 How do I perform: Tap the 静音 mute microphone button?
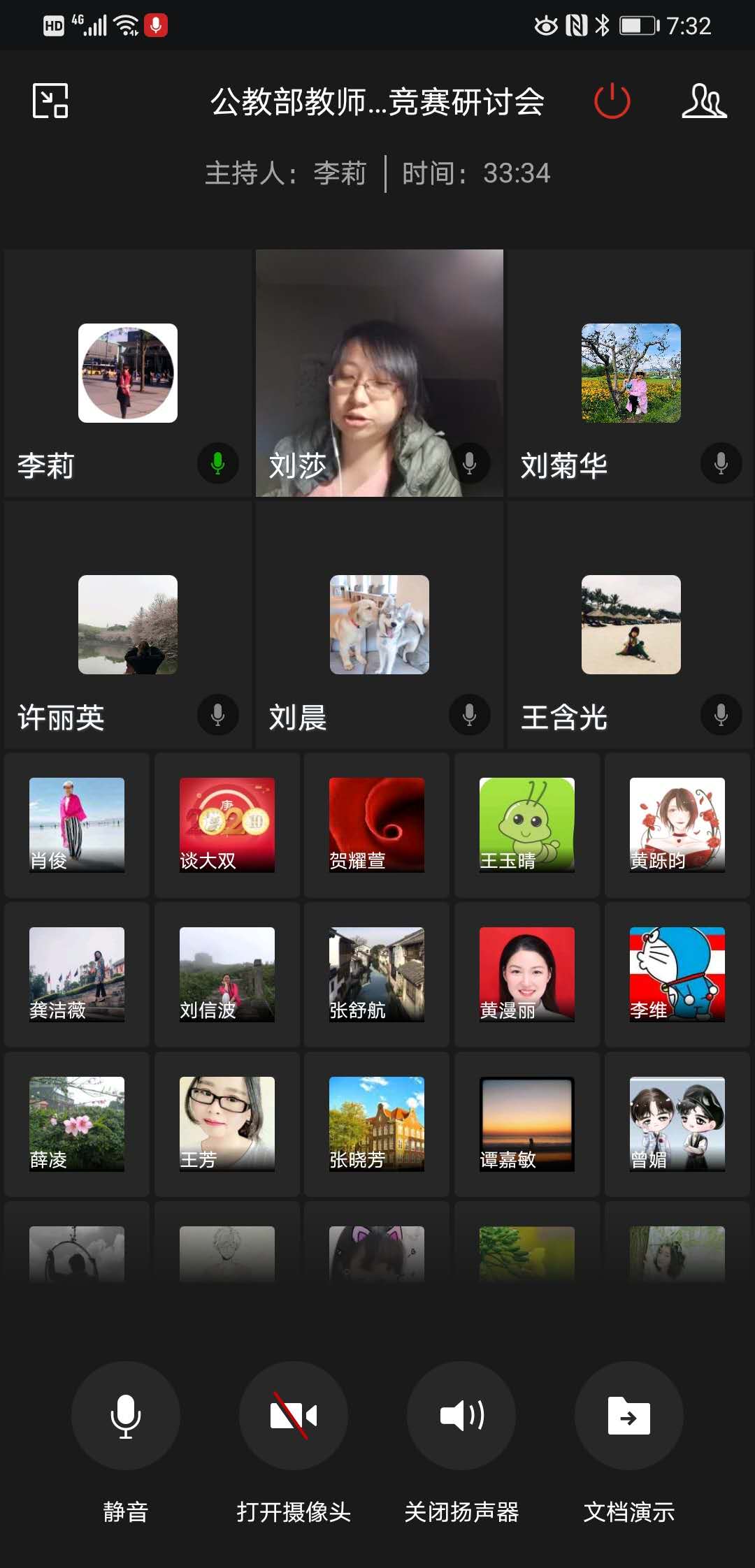[x=126, y=1415]
